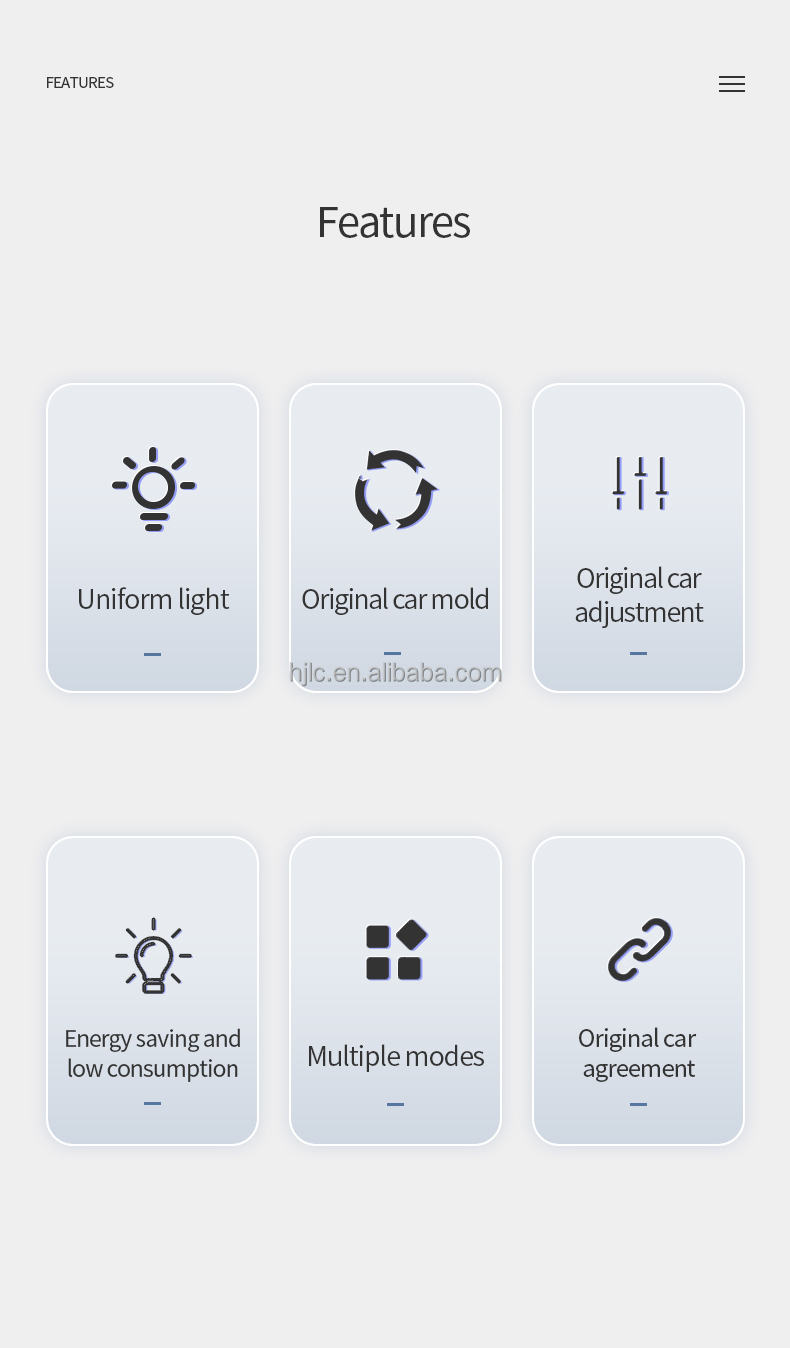Visit the hjlc.en.alibaba.com watermark link
The image size is (790, 1348).
395,672
